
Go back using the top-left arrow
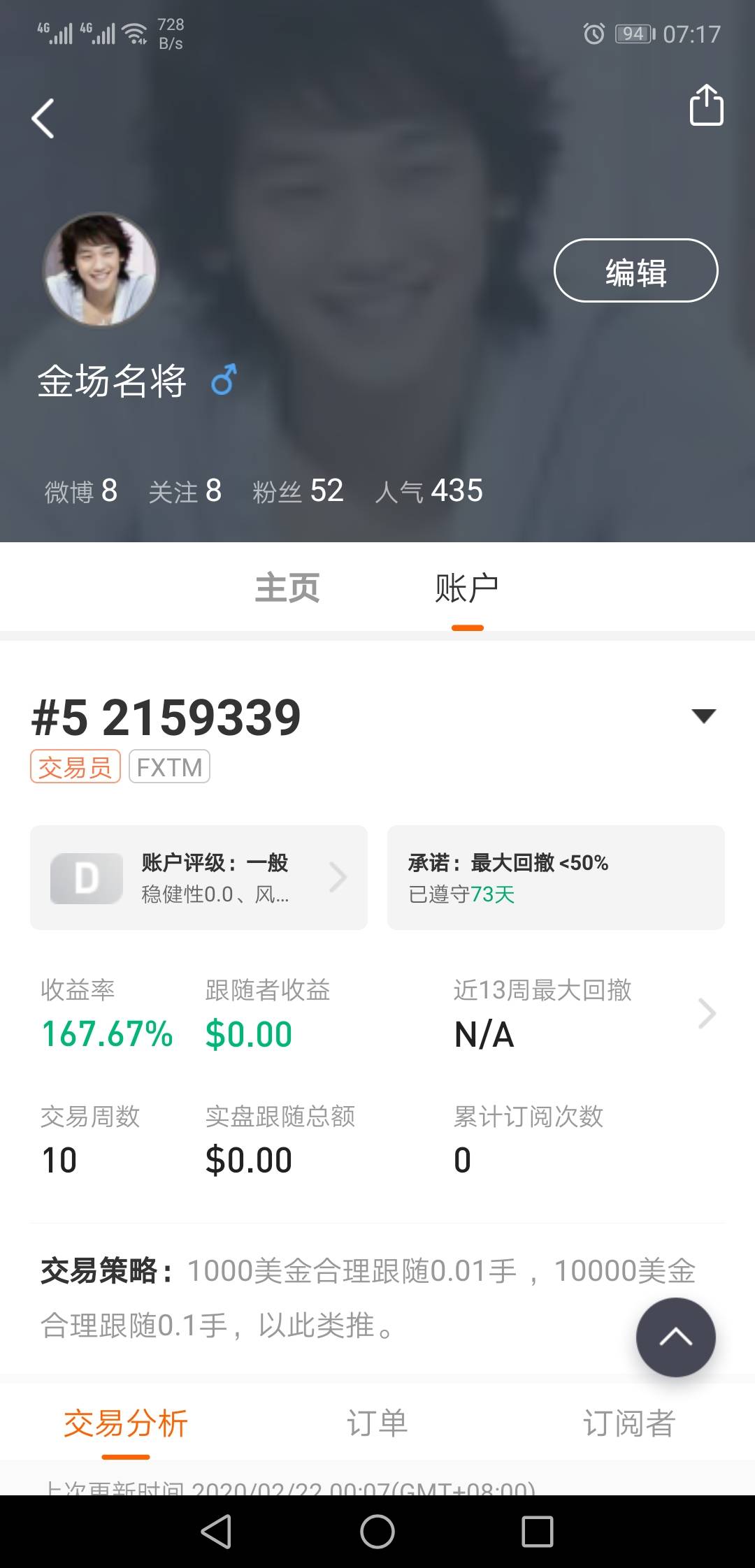pyautogui.click(x=43, y=119)
